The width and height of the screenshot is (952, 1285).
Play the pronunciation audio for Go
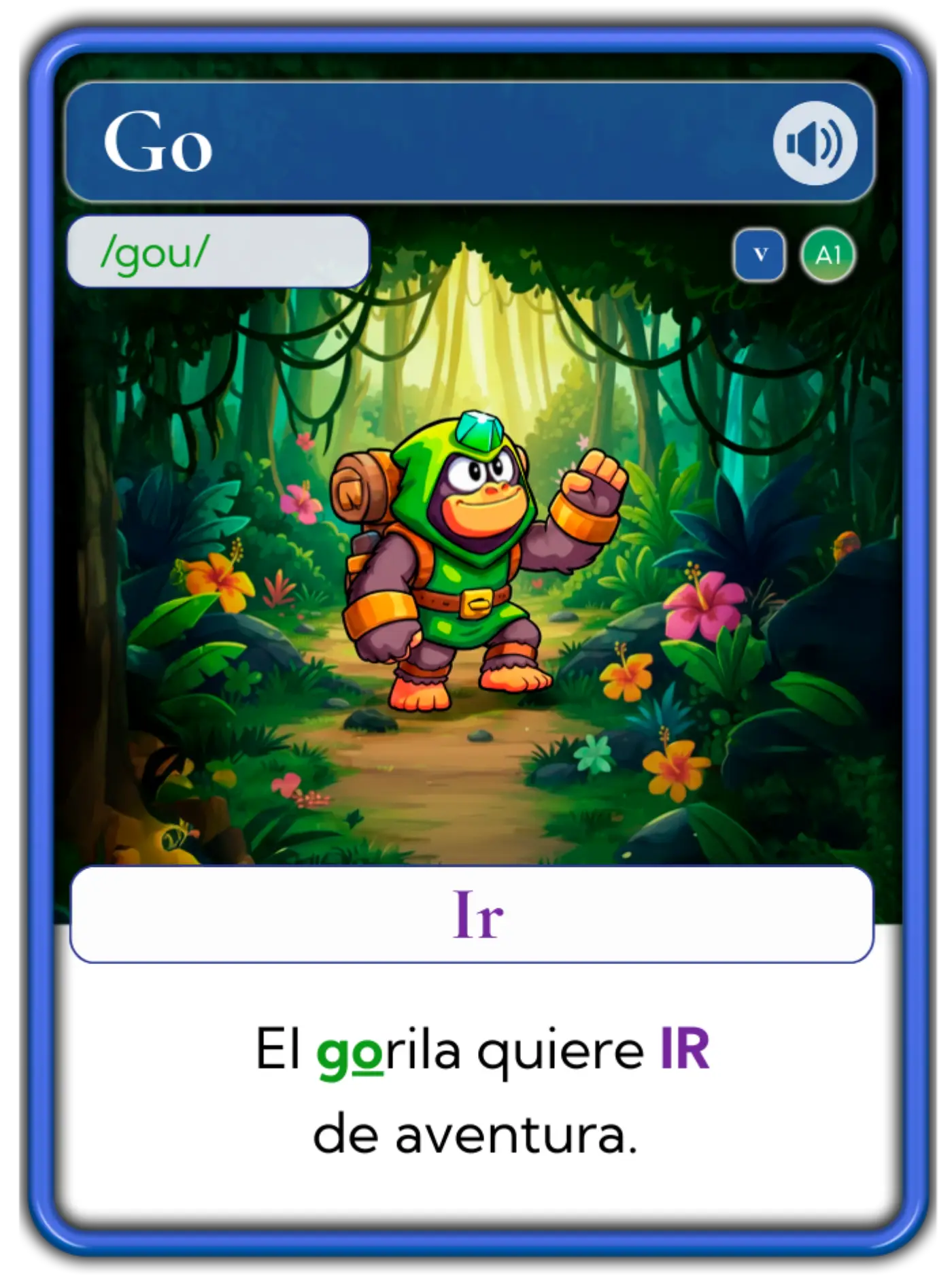coord(815,143)
